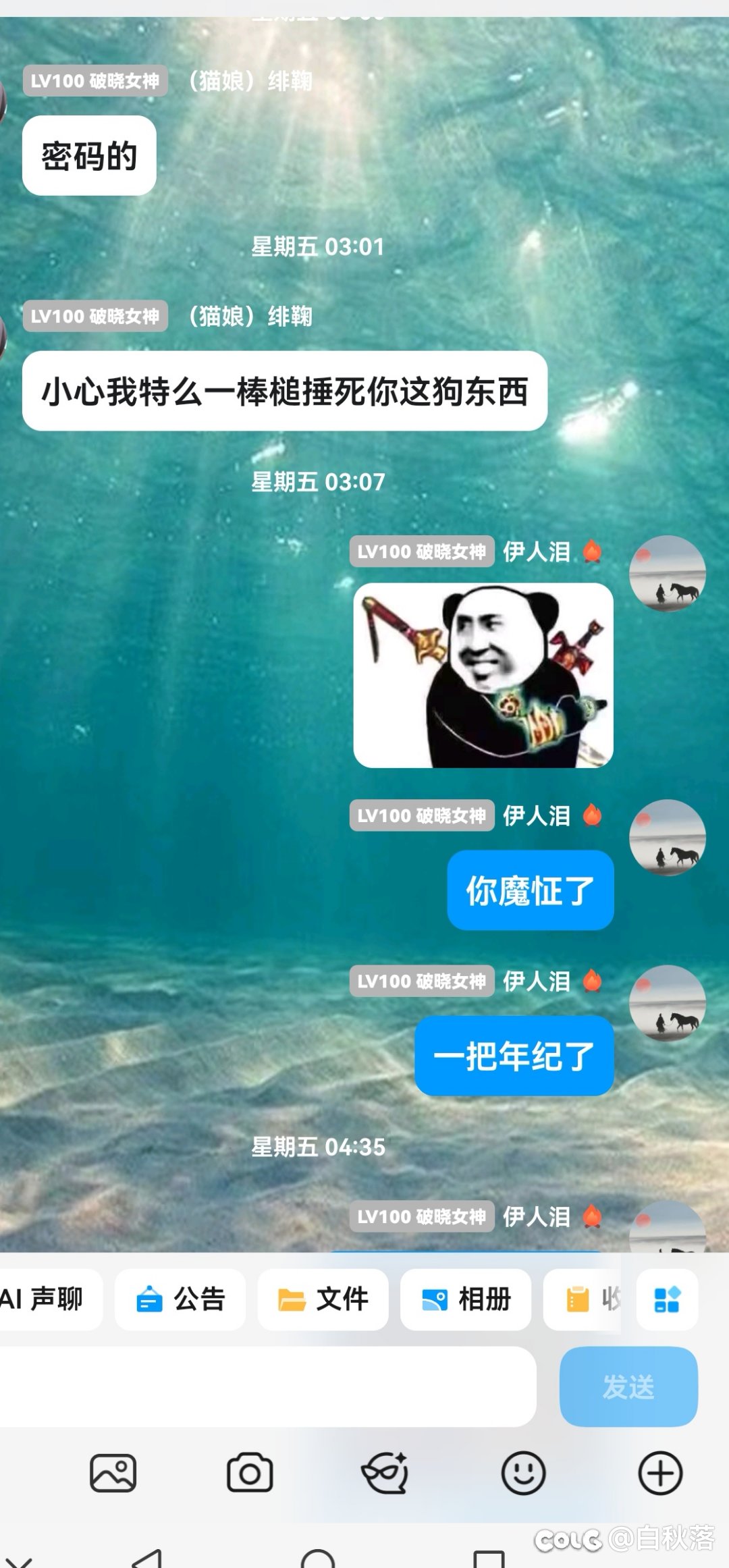Screen dimensions: 729x1568
Task: Launch the camera from the toolbar
Action: click(250, 1473)
